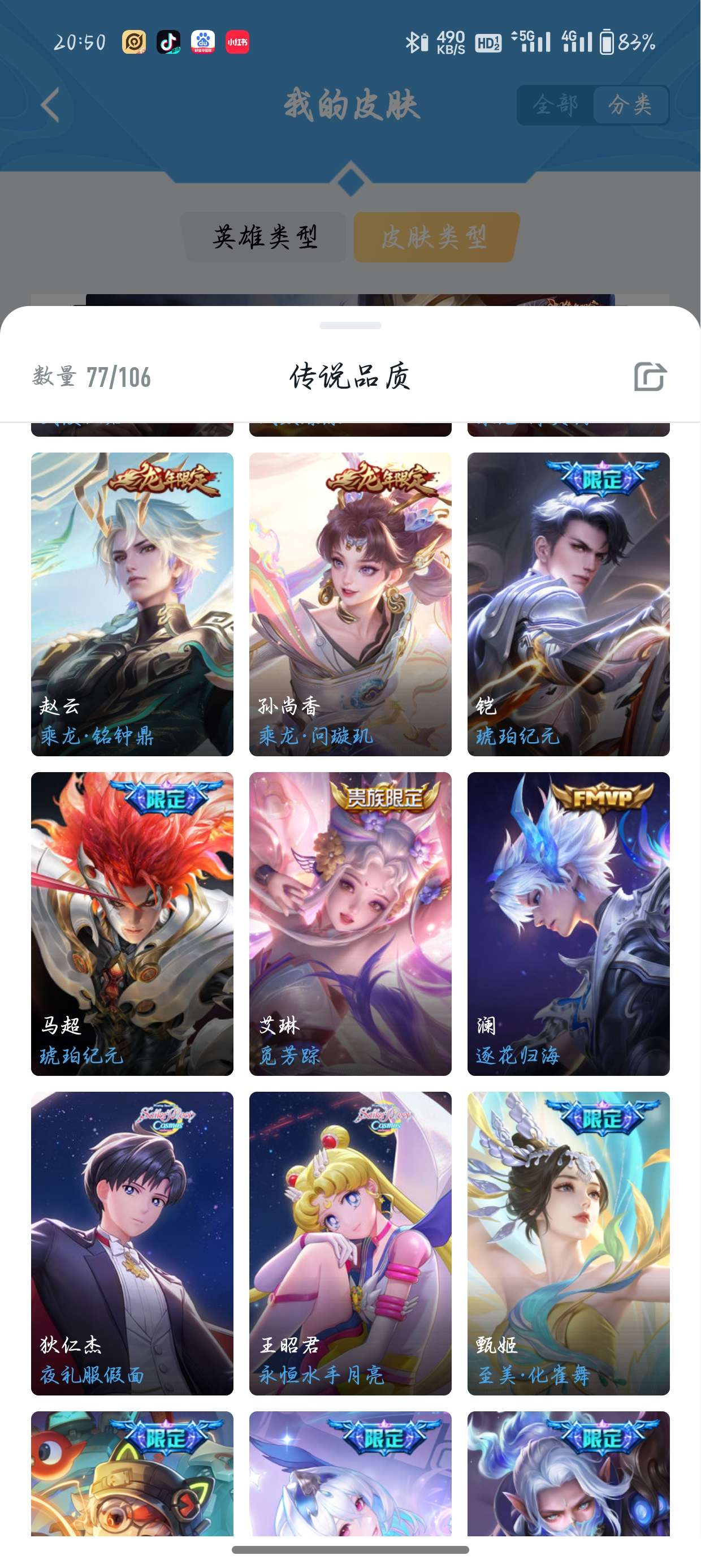Screen dimensions: 701x1568
Task: Open 铠 琥珀纪元 skin card
Action: [x=568, y=604]
